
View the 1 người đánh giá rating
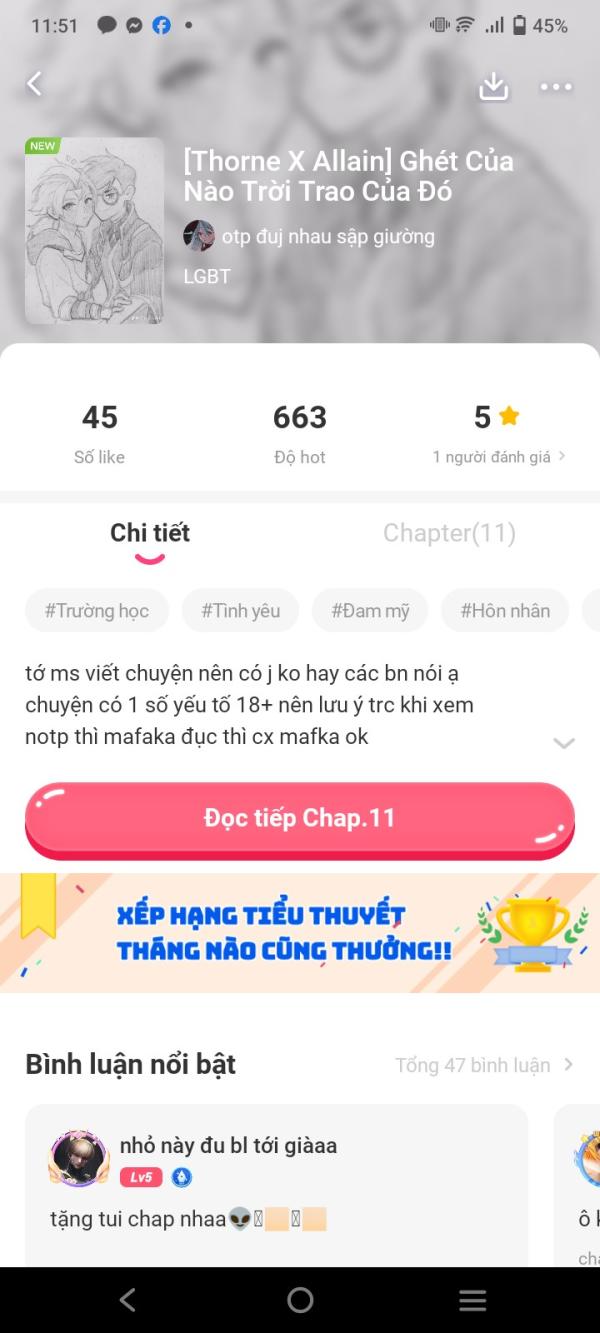pyautogui.click(x=498, y=456)
